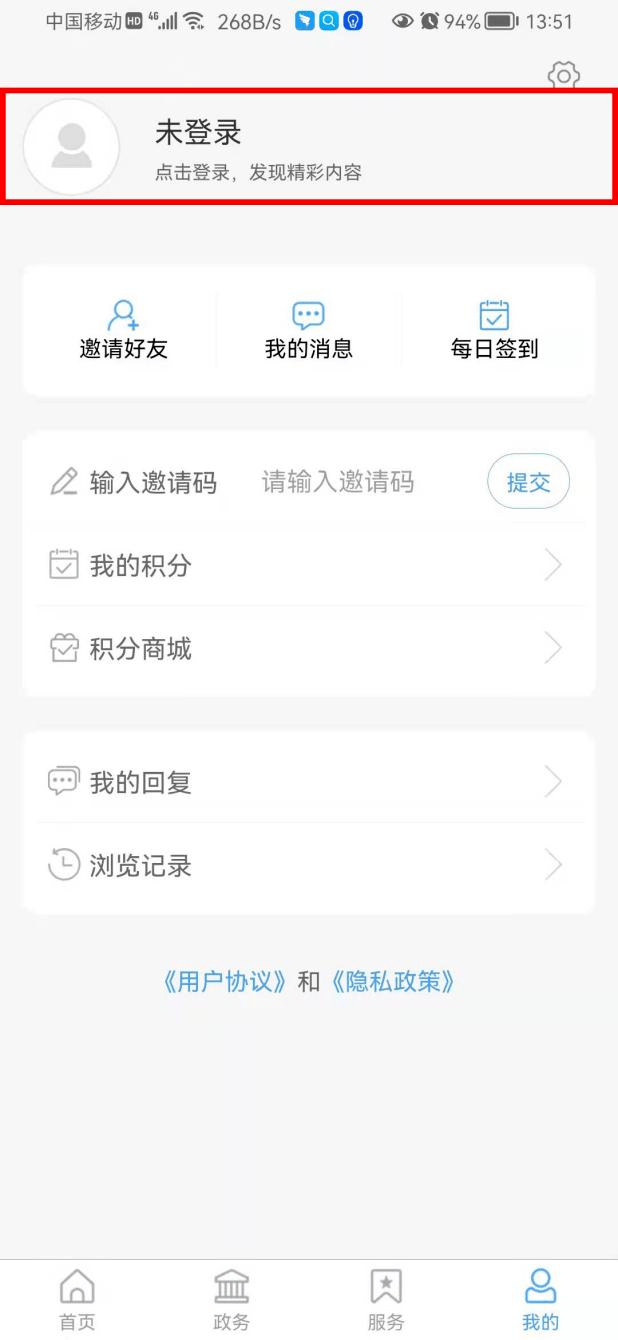Open 积分商城 points mall
Viewport: 618px width, 1340px height.
point(308,649)
